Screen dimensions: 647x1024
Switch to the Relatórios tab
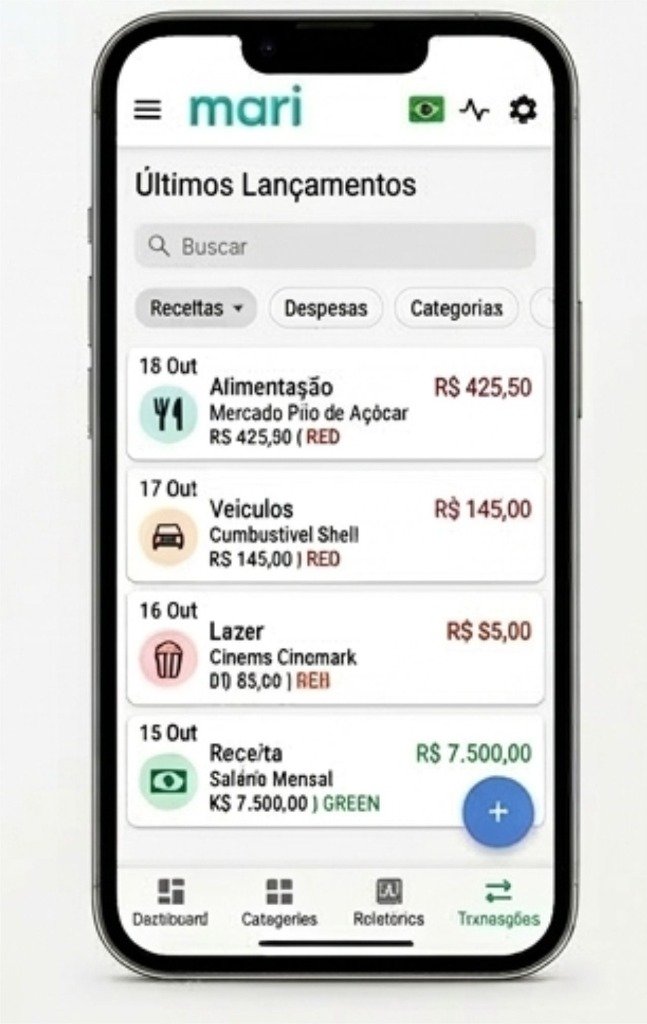(388, 903)
